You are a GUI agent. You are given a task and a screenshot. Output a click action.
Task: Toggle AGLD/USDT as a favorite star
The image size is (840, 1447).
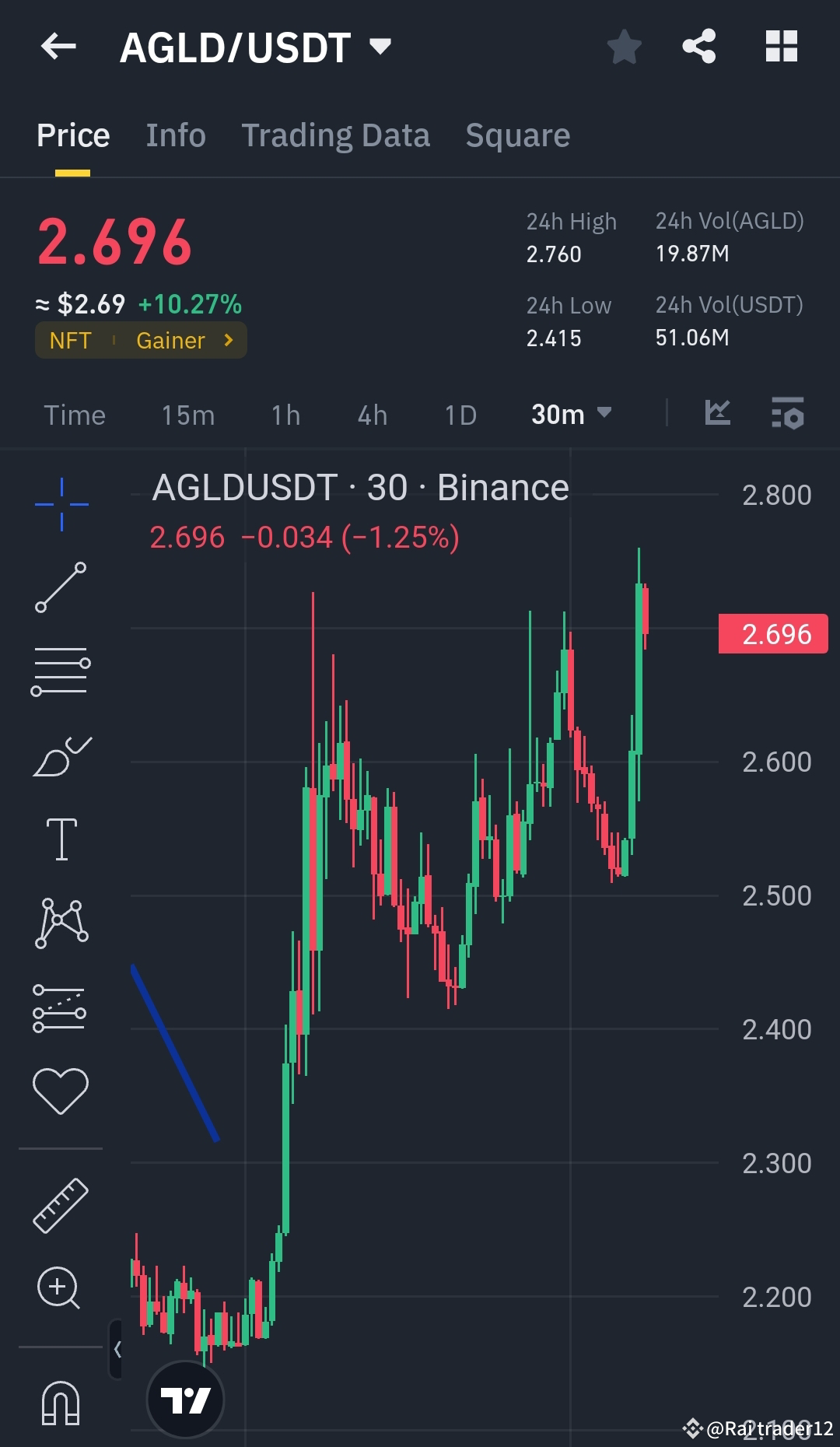pos(625,47)
